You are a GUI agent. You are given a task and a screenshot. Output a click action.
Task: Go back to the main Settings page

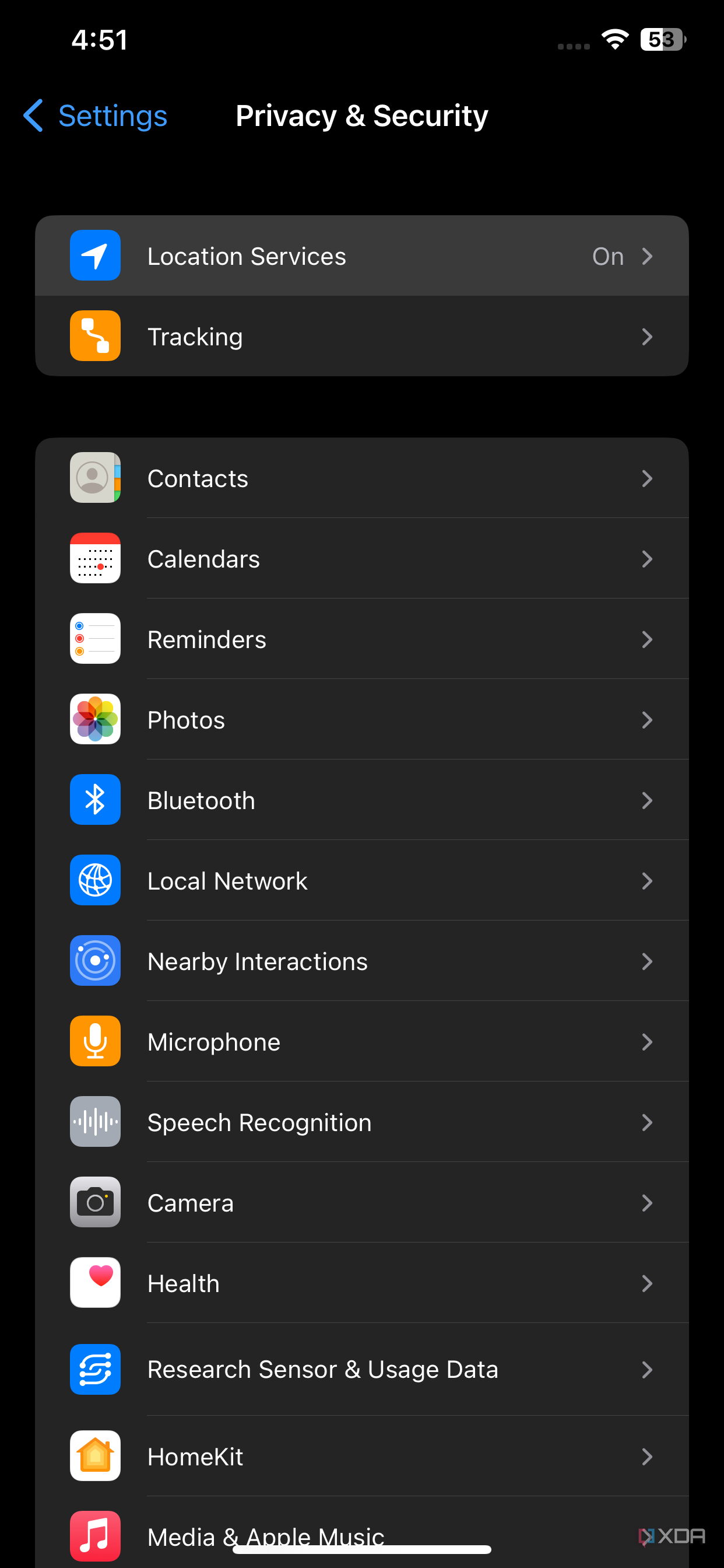pos(94,115)
